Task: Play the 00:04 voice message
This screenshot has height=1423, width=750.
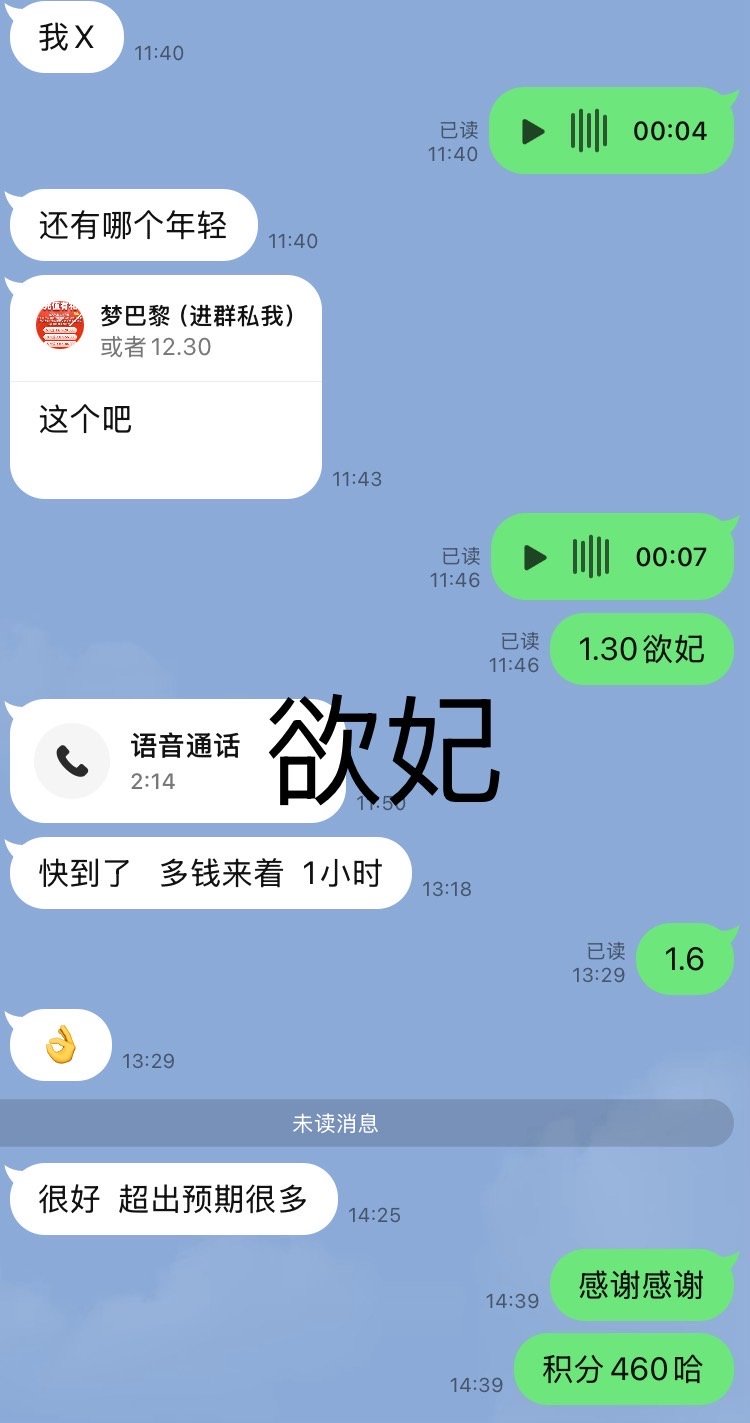Action: 534,131
